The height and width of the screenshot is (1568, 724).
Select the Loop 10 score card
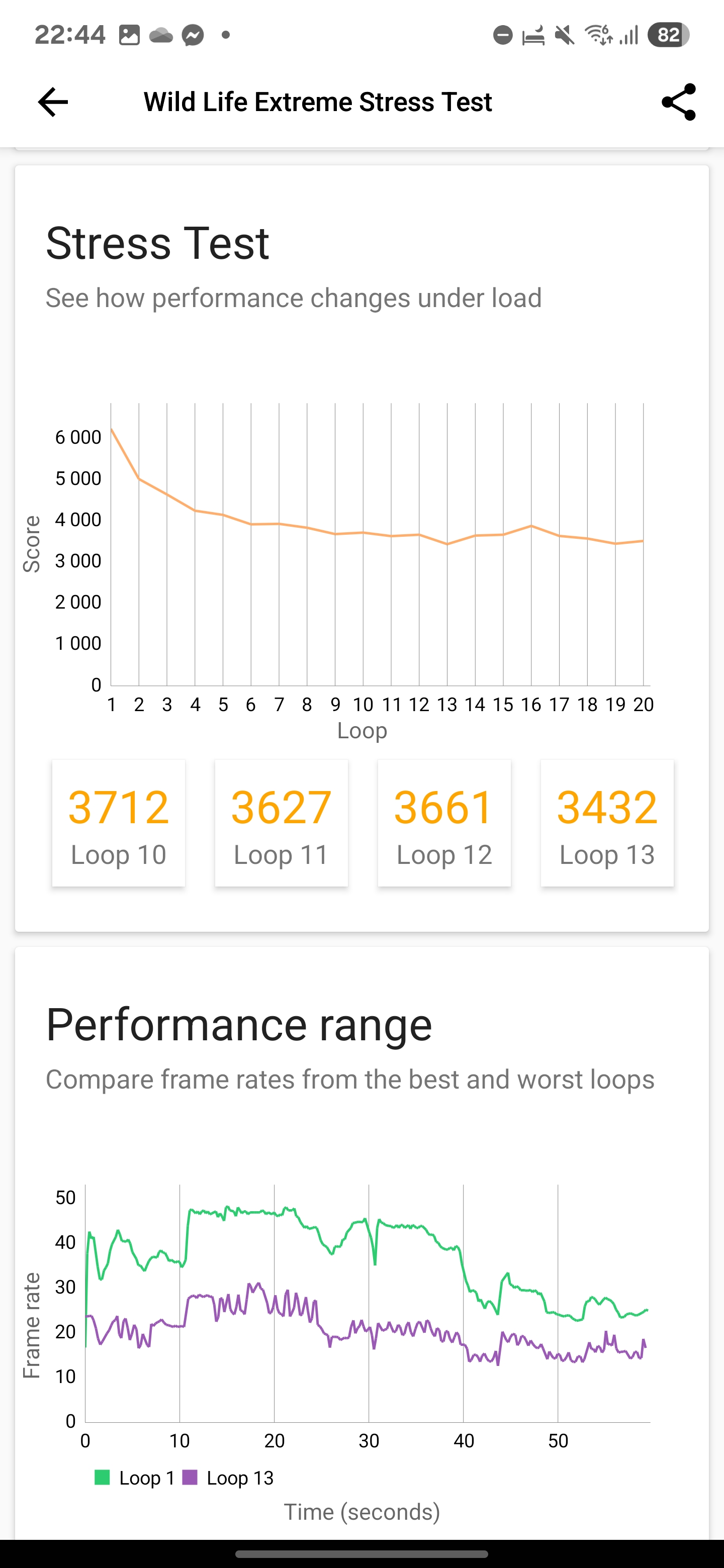[119, 823]
